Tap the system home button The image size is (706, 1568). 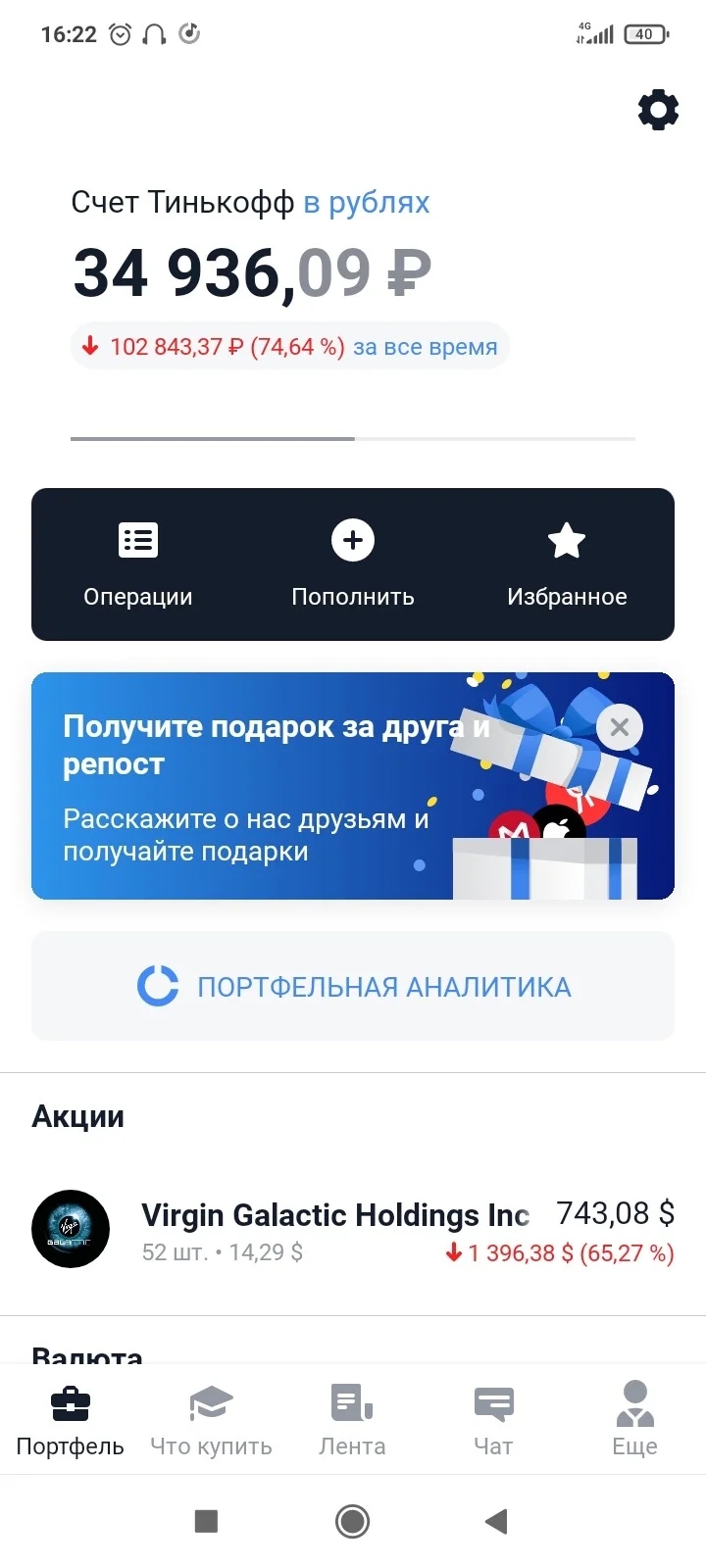click(352, 1521)
